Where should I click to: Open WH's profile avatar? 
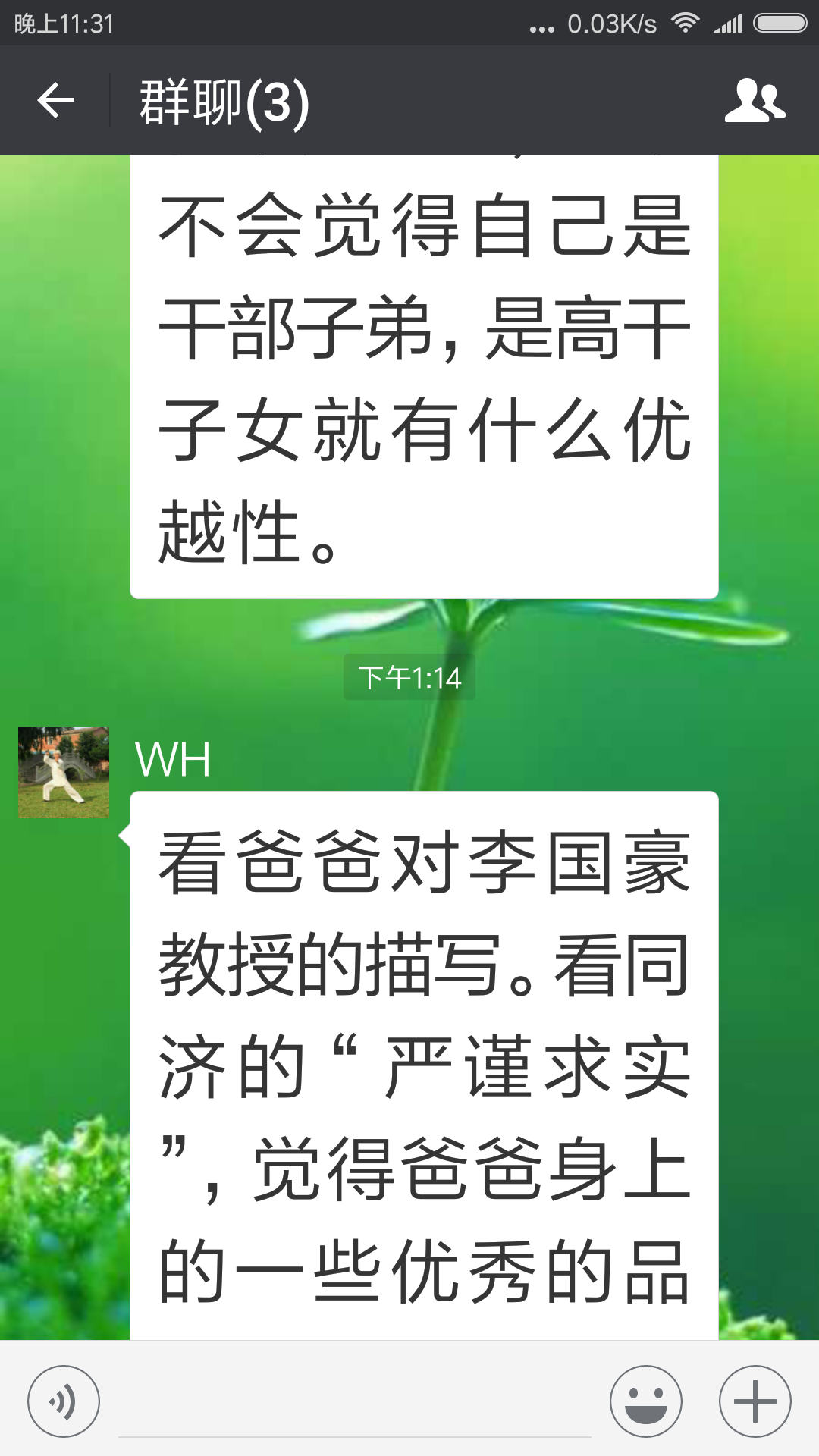(x=64, y=773)
